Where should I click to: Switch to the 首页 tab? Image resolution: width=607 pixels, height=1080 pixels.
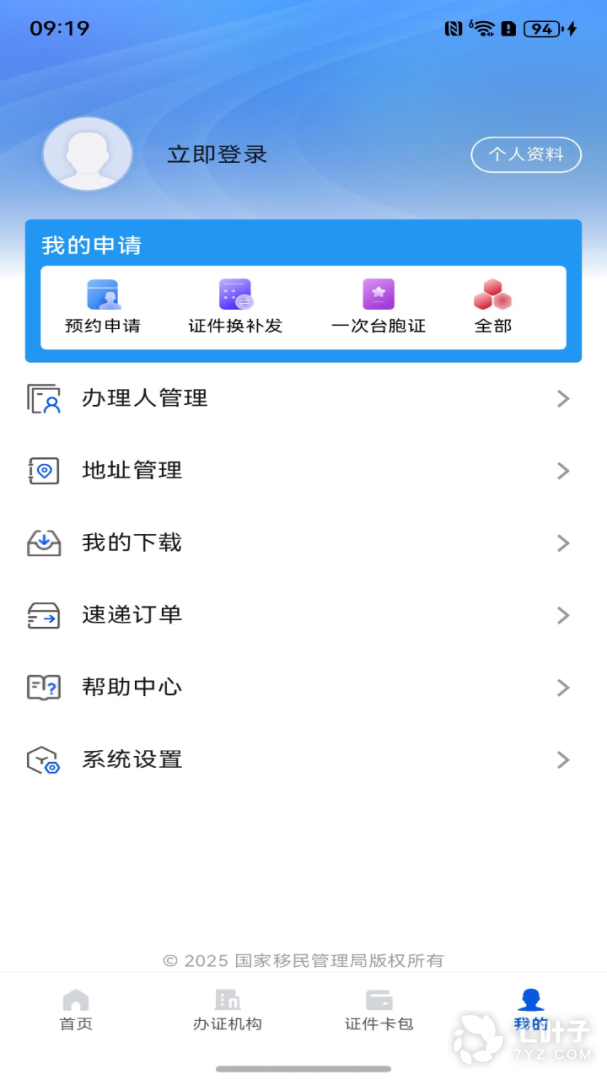point(76,1010)
